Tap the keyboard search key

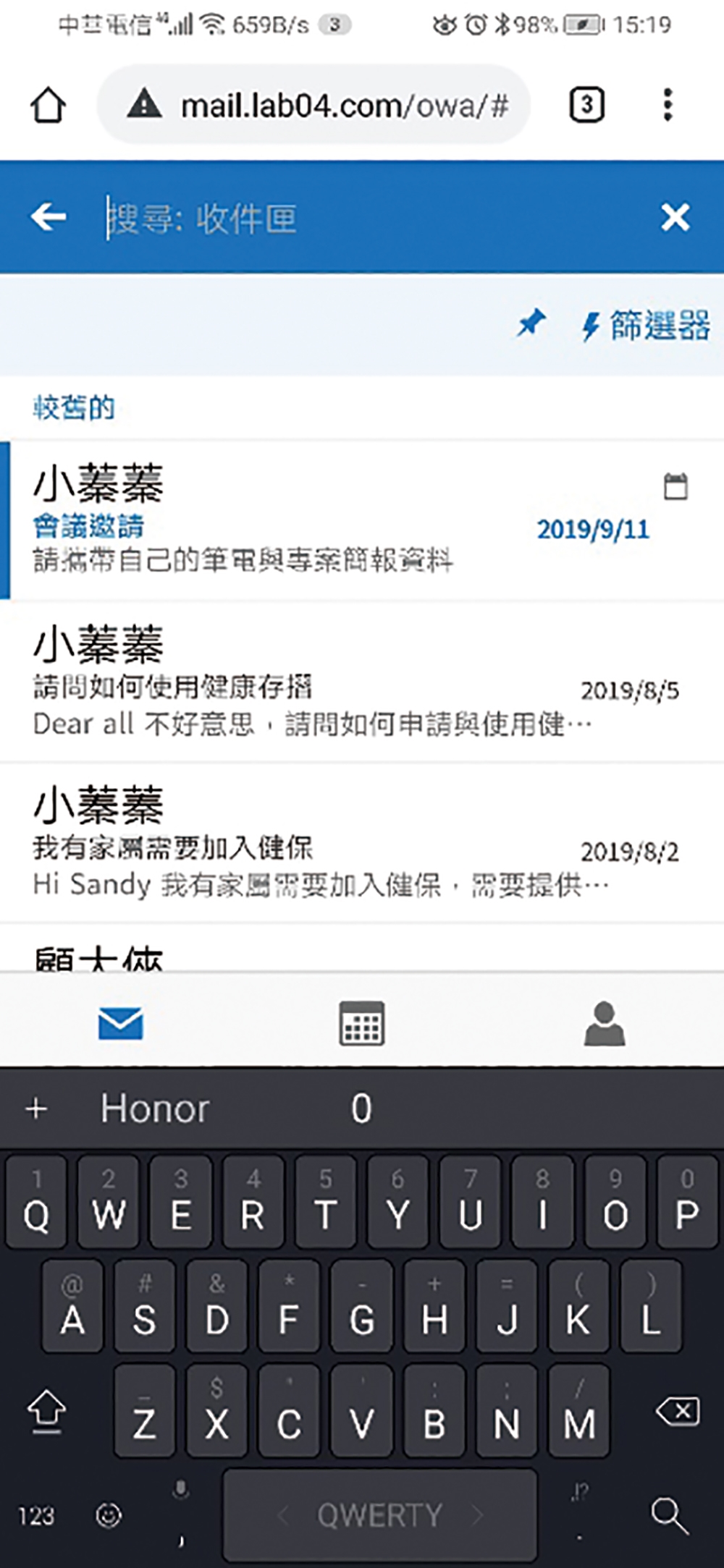click(x=669, y=1514)
